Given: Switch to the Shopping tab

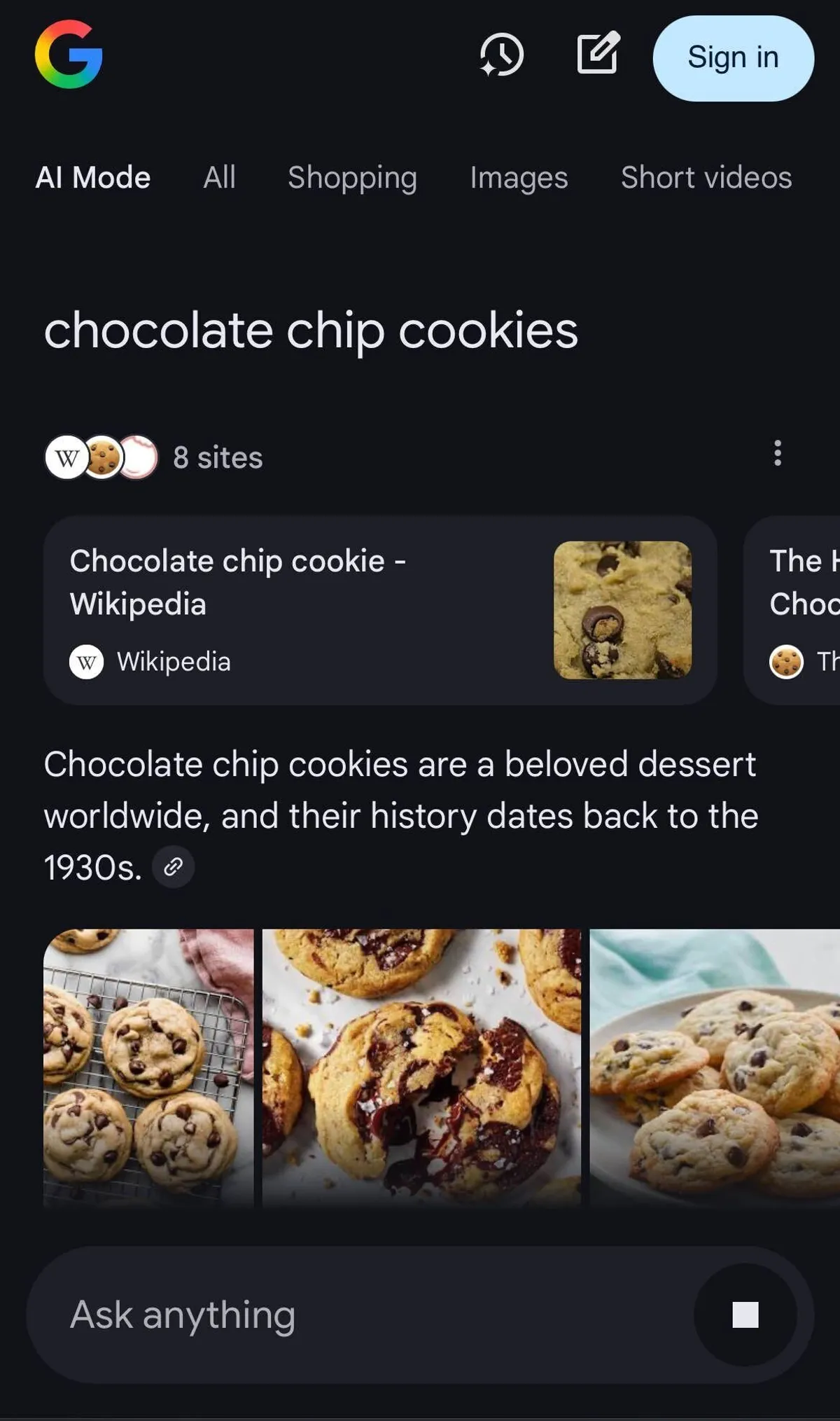Looking at the screenshot, I should (352, 177).
